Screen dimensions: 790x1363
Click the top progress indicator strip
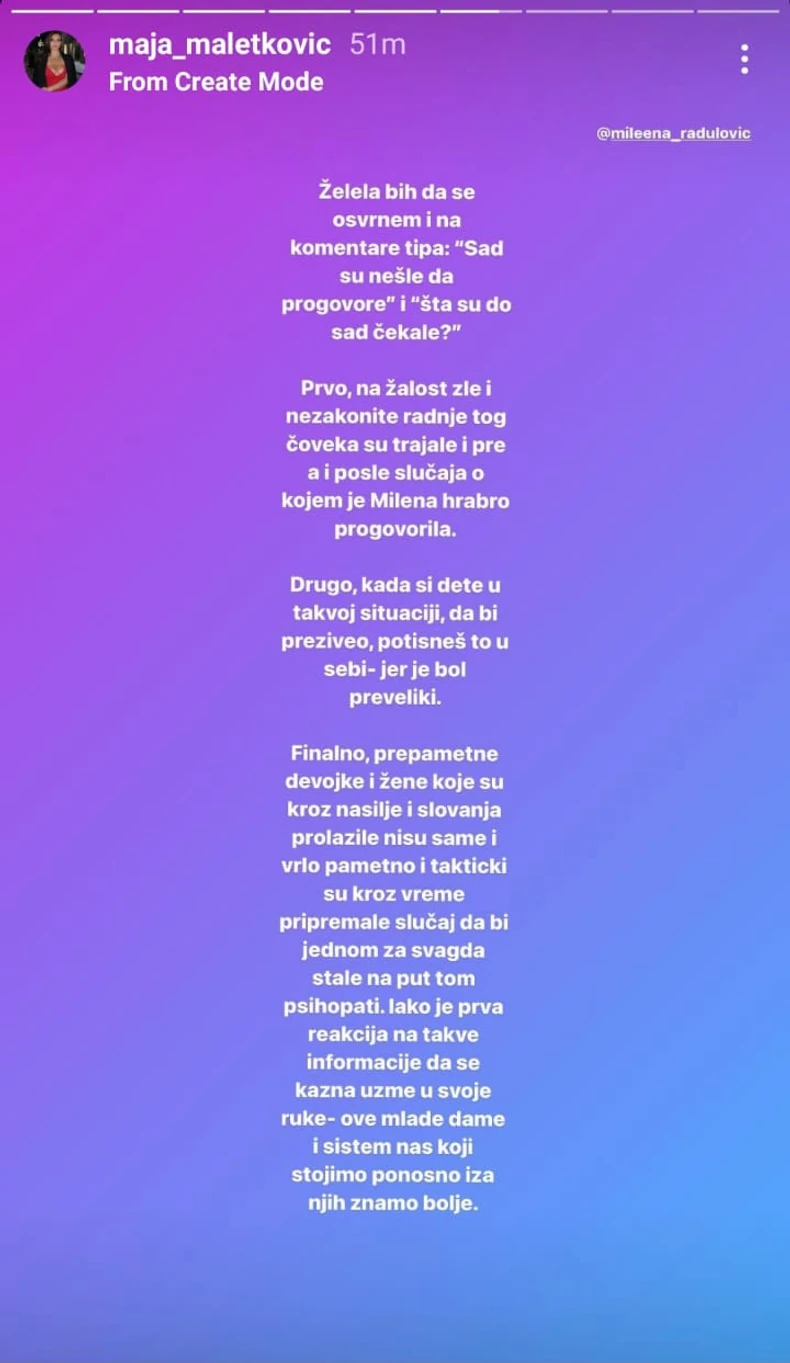coord(395,8)
